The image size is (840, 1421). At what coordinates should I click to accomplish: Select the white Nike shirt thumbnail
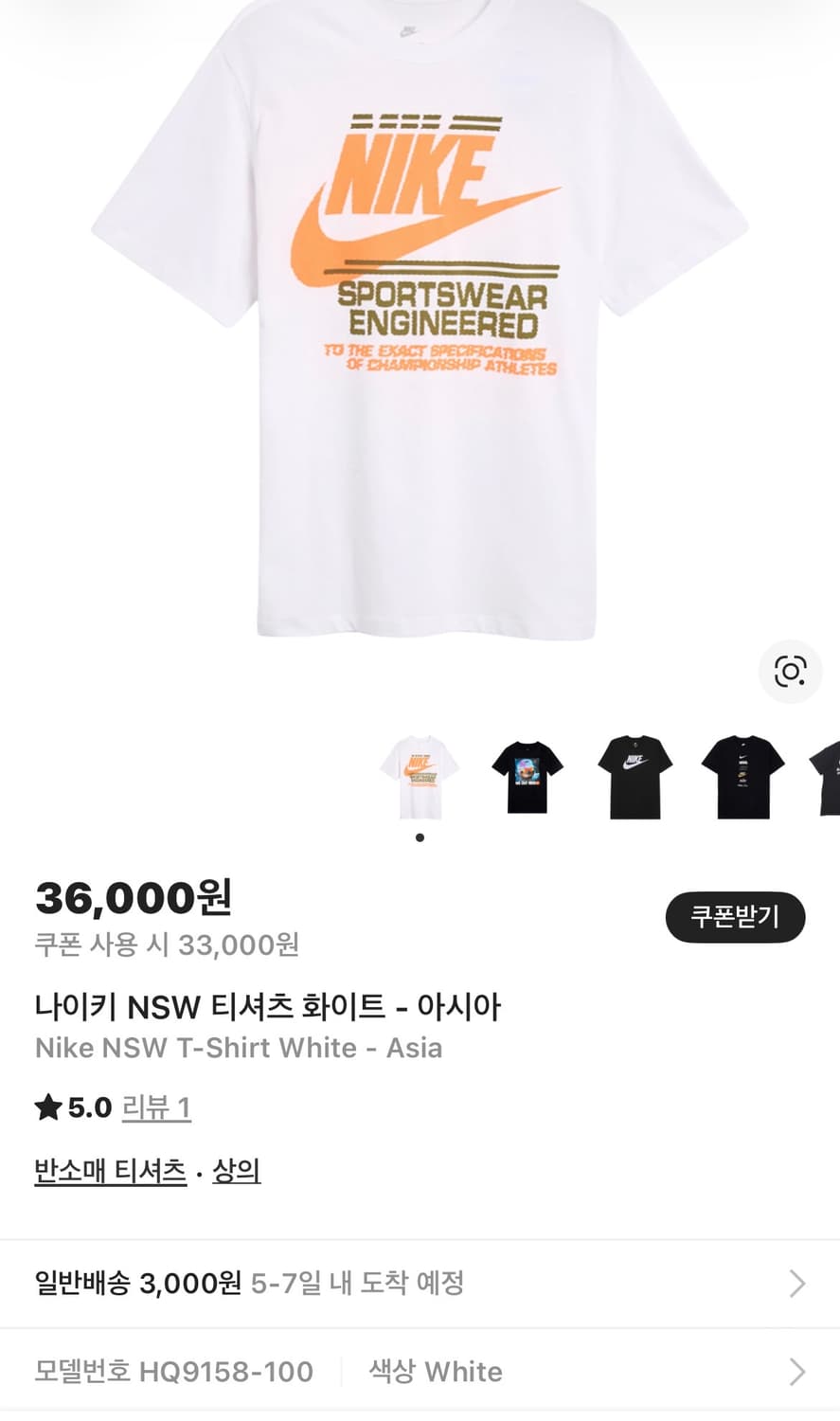(420, 775)
